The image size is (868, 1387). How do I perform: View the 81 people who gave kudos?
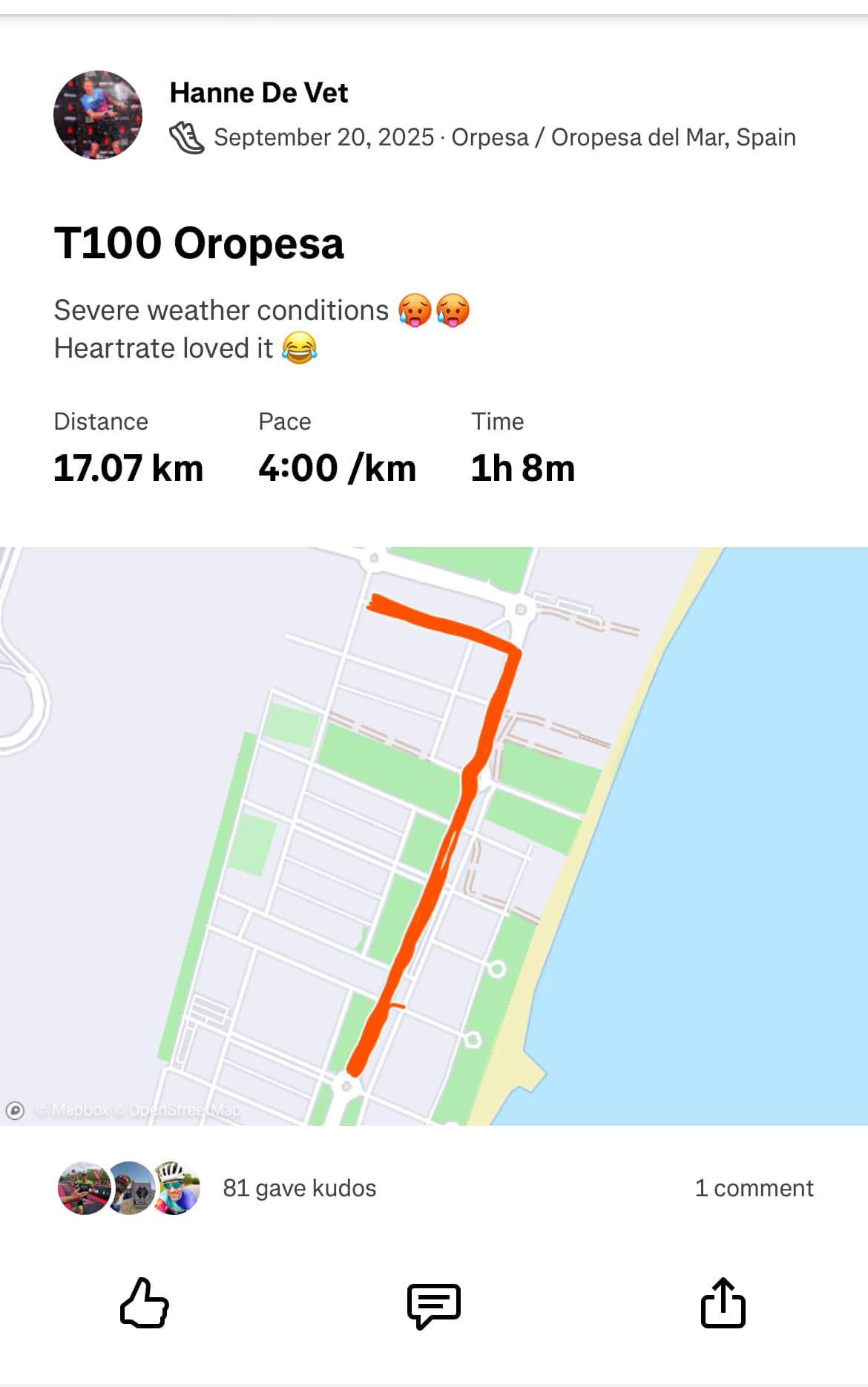[x=299, y=1188]
